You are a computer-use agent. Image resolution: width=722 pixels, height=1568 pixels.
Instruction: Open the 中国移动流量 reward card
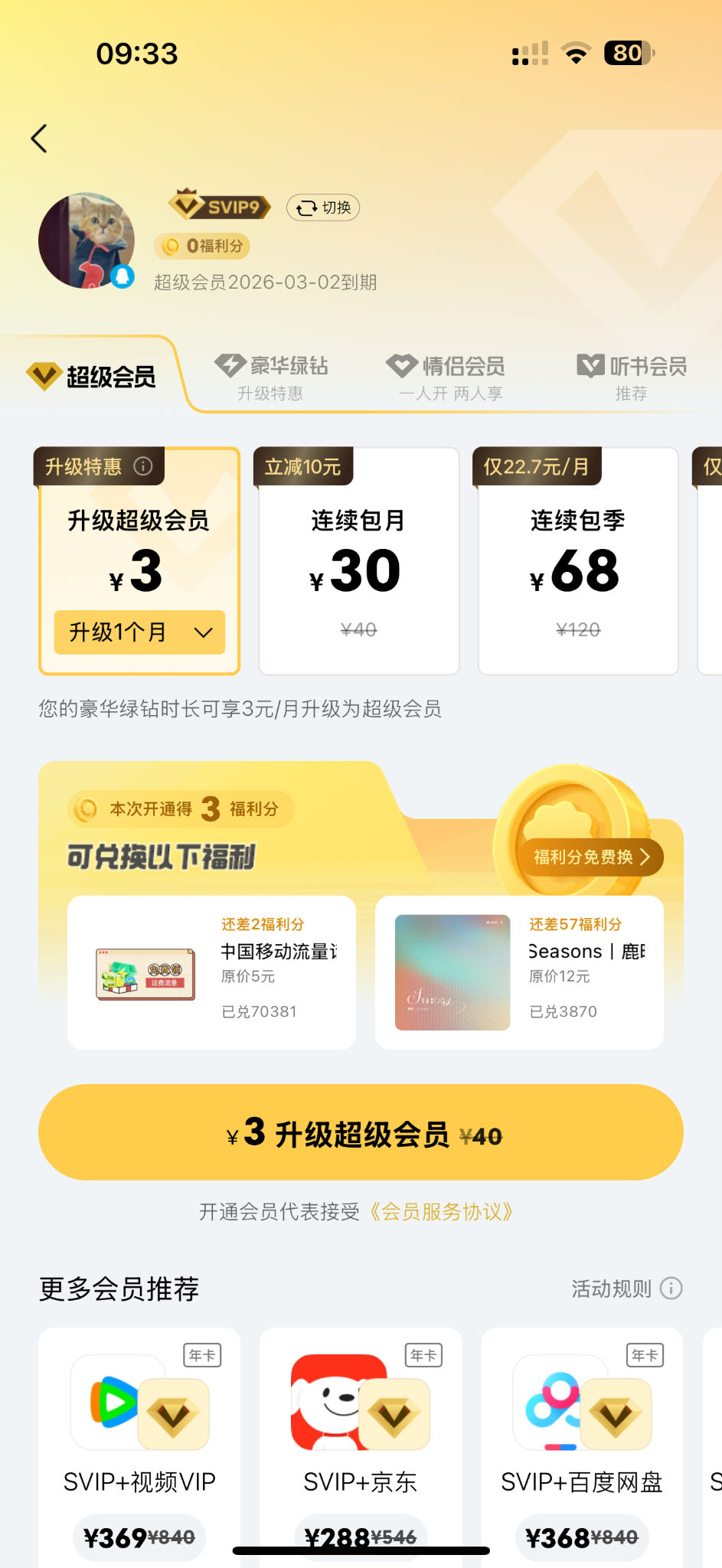click(x=211, y=972)
